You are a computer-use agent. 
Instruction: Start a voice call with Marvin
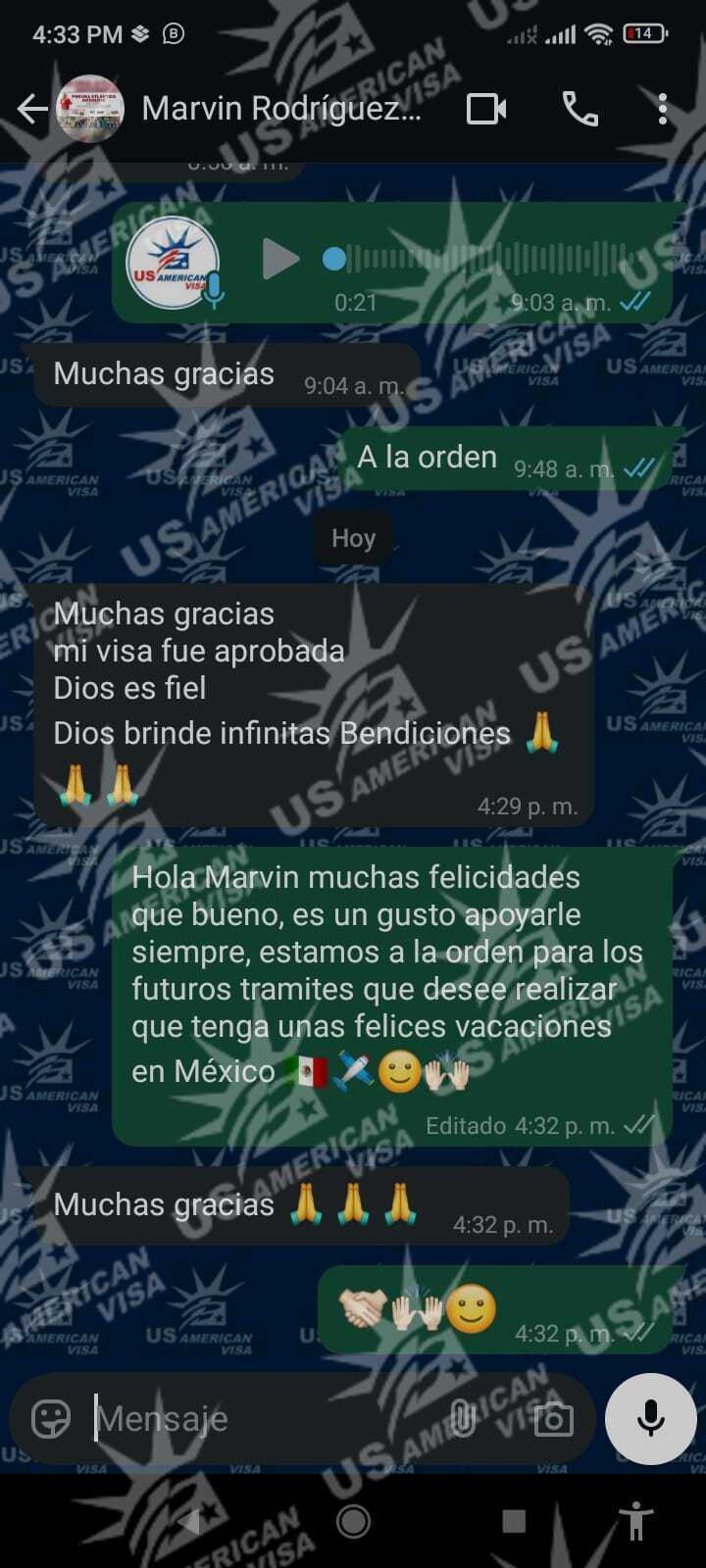tap(580, 109)
